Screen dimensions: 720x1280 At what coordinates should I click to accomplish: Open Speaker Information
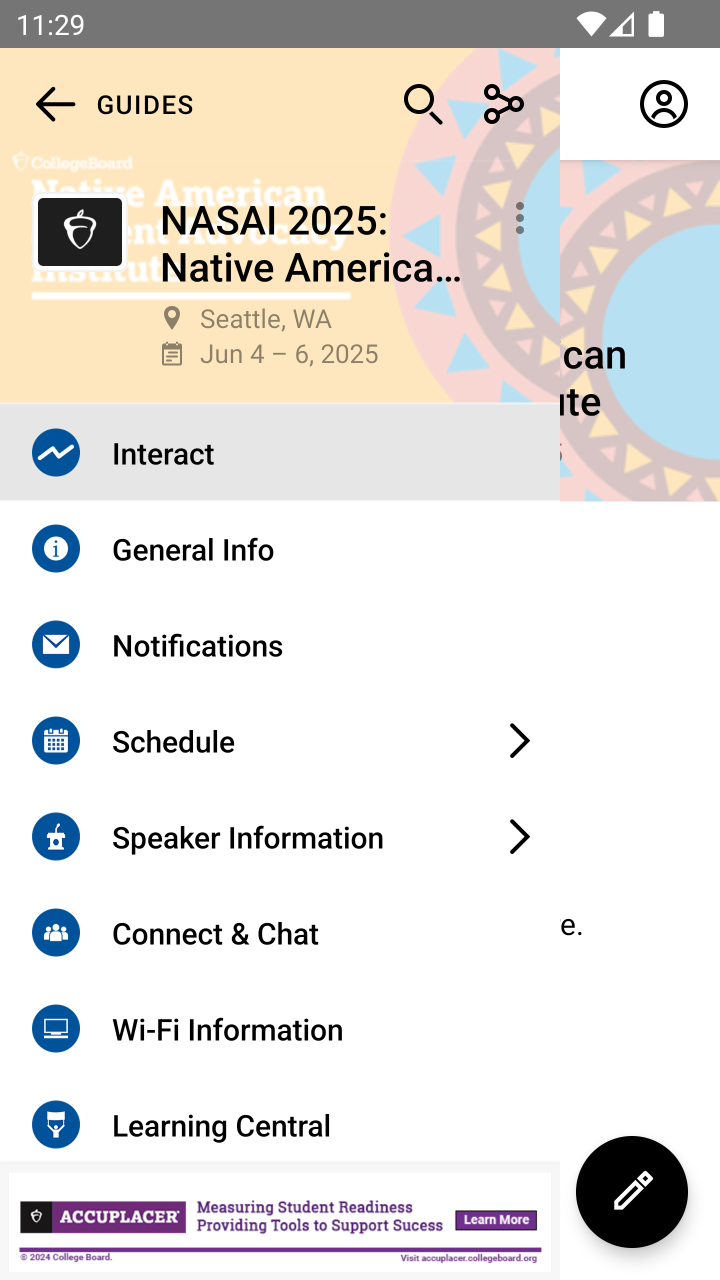click(x=280, y=837)
